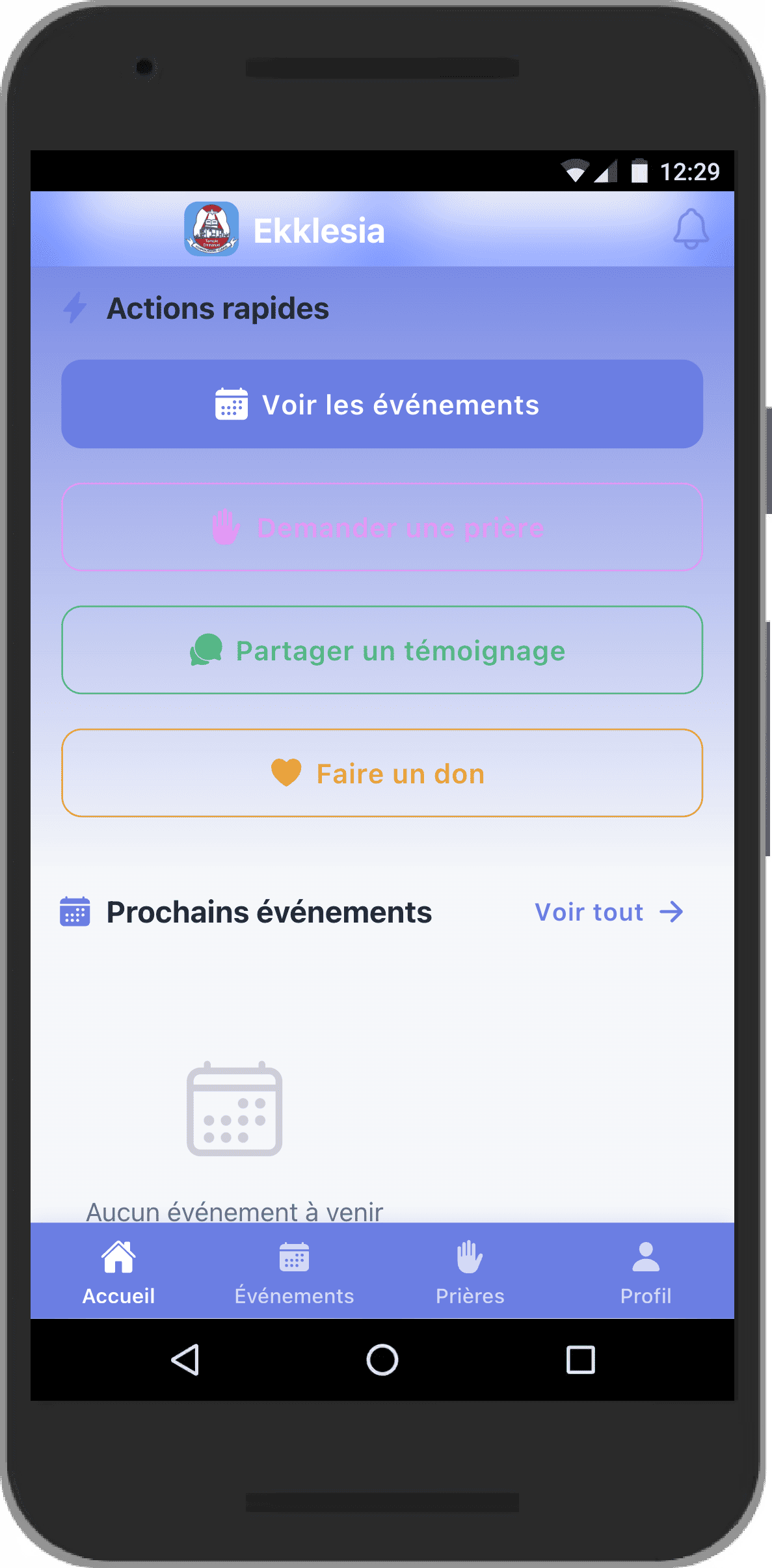Tap the chat bubble icon on Partager un témoignage

206,649
